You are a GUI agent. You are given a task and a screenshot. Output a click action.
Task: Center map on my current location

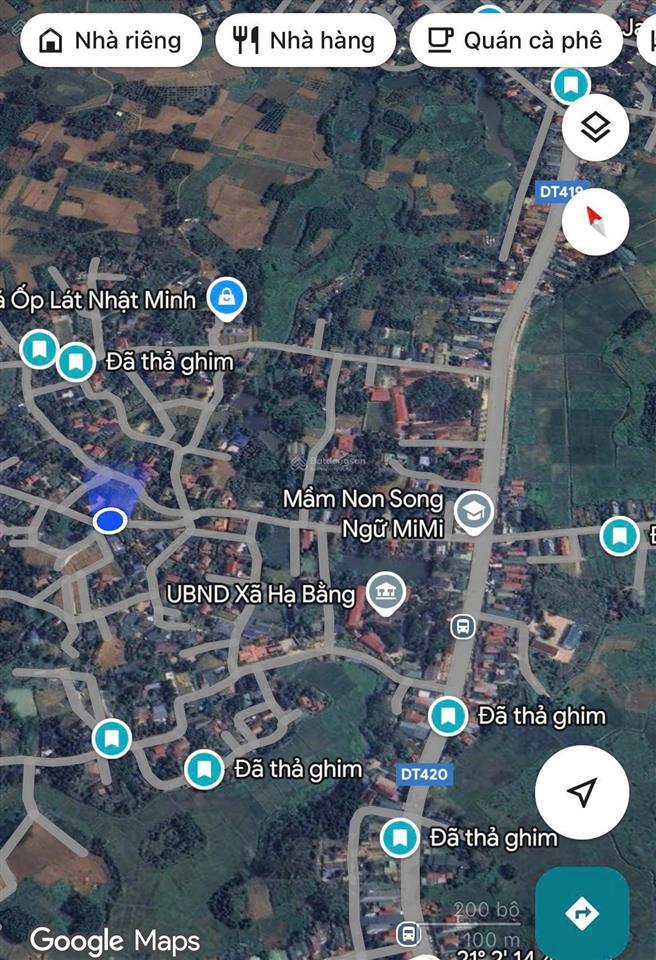pyautogui.click(x=581, y=792)
